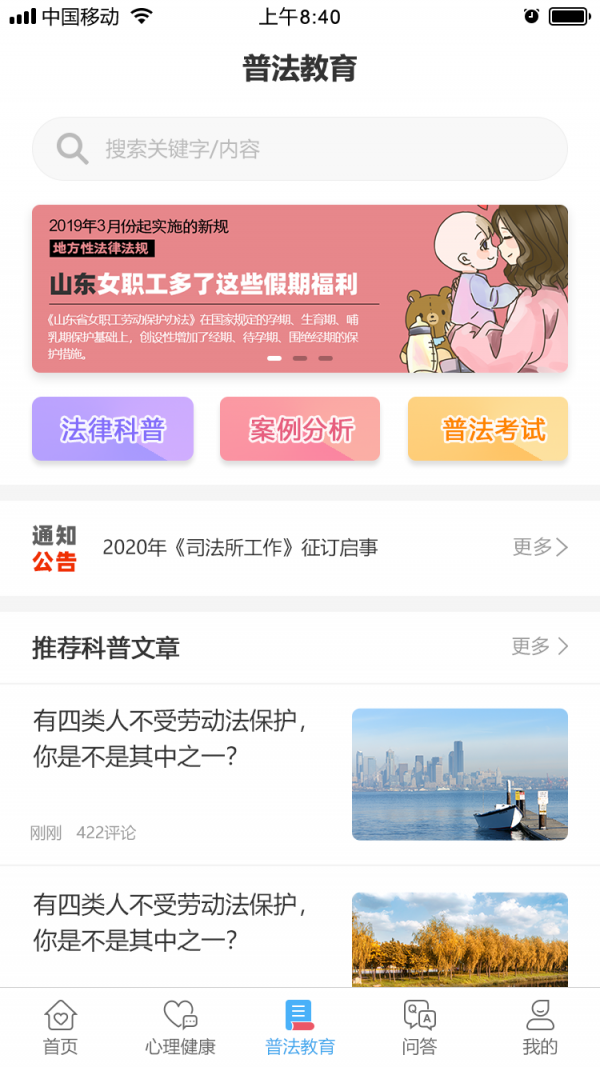
Task: Open the 我的 tab
Action: (540, 1028)
